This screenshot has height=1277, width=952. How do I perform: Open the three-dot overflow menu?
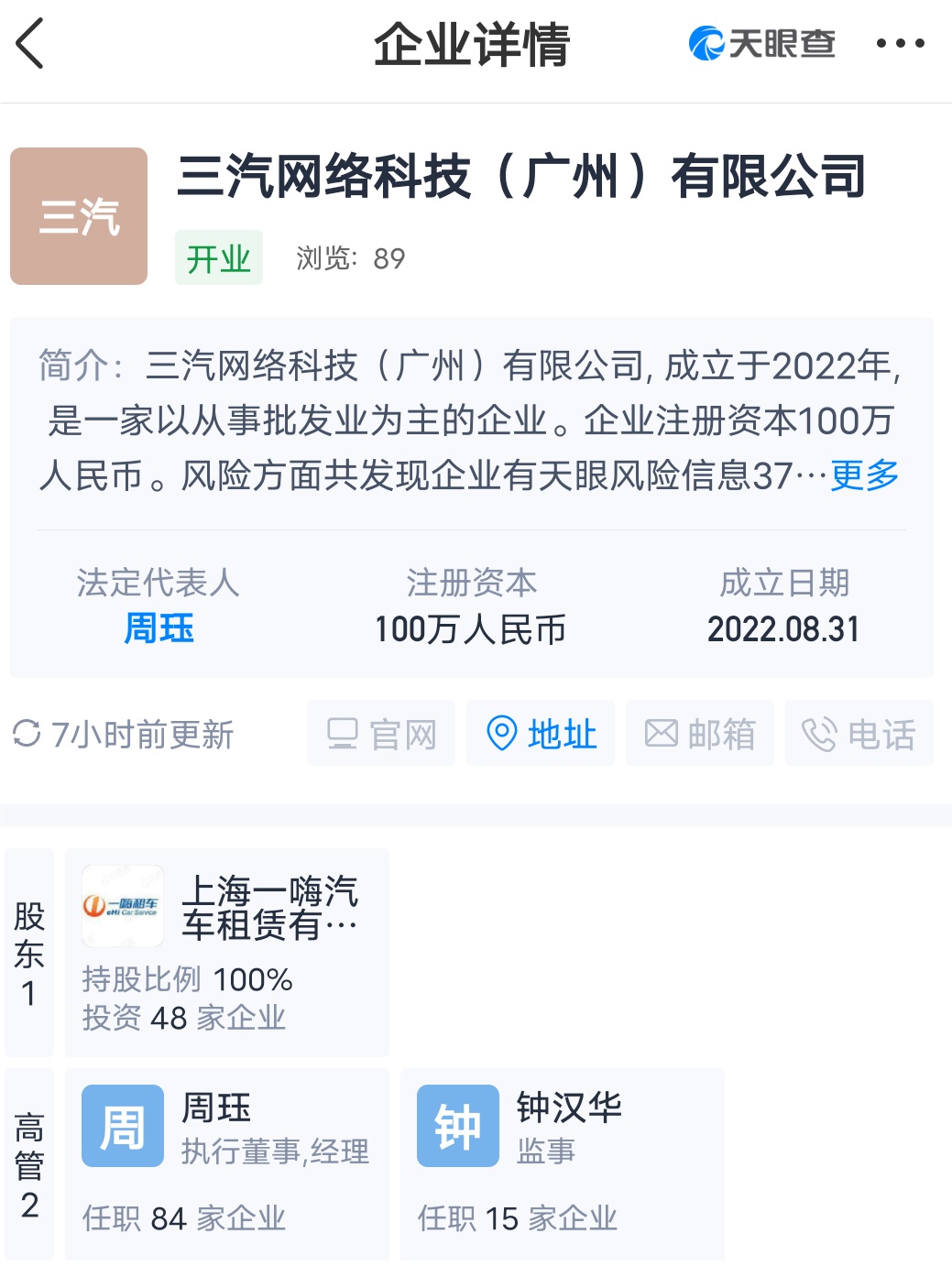pyautogui.click(x=900, y=44)
